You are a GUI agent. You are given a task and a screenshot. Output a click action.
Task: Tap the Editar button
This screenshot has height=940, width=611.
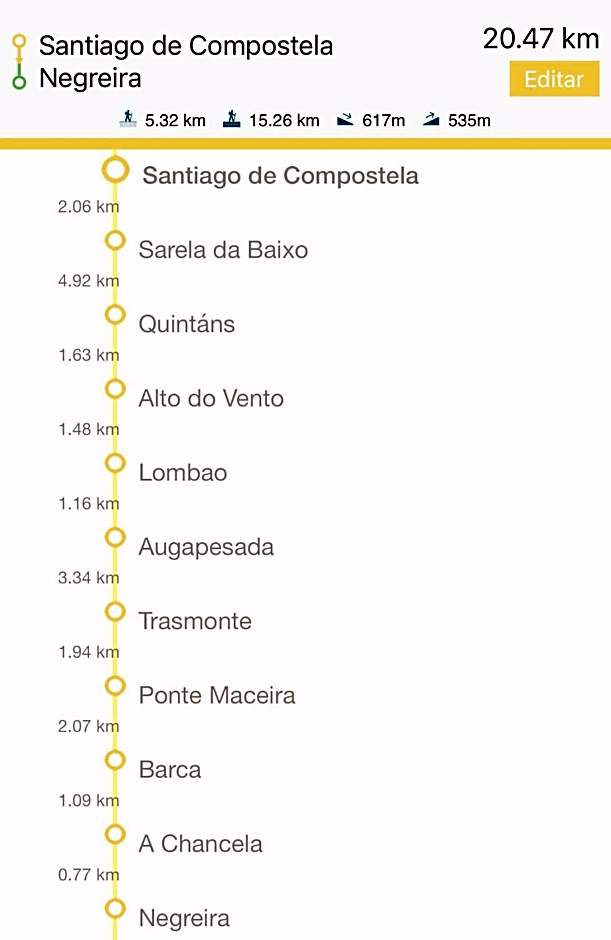553,79
